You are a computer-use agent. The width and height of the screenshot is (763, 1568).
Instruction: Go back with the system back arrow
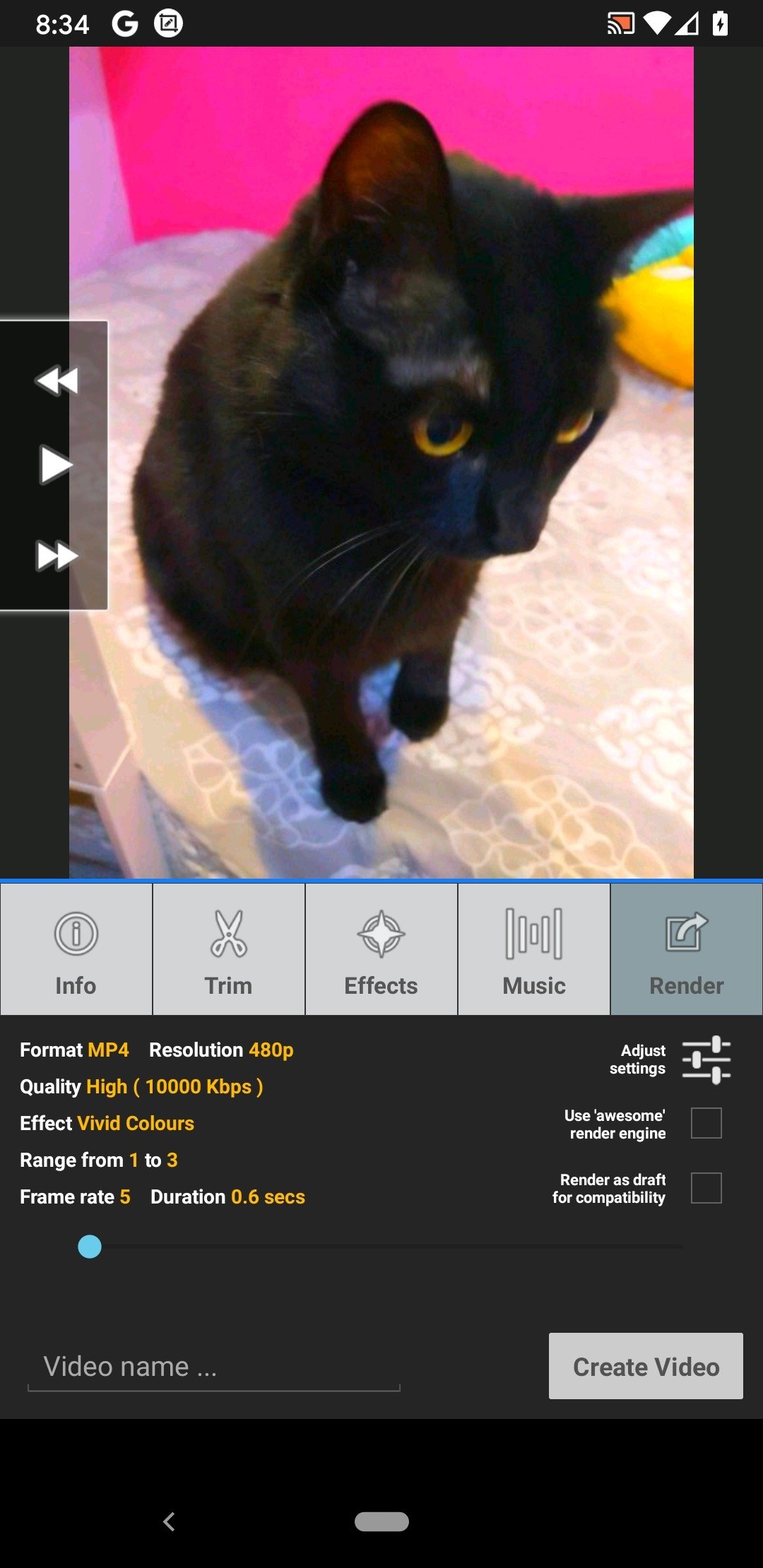[x=169, y=1521]
